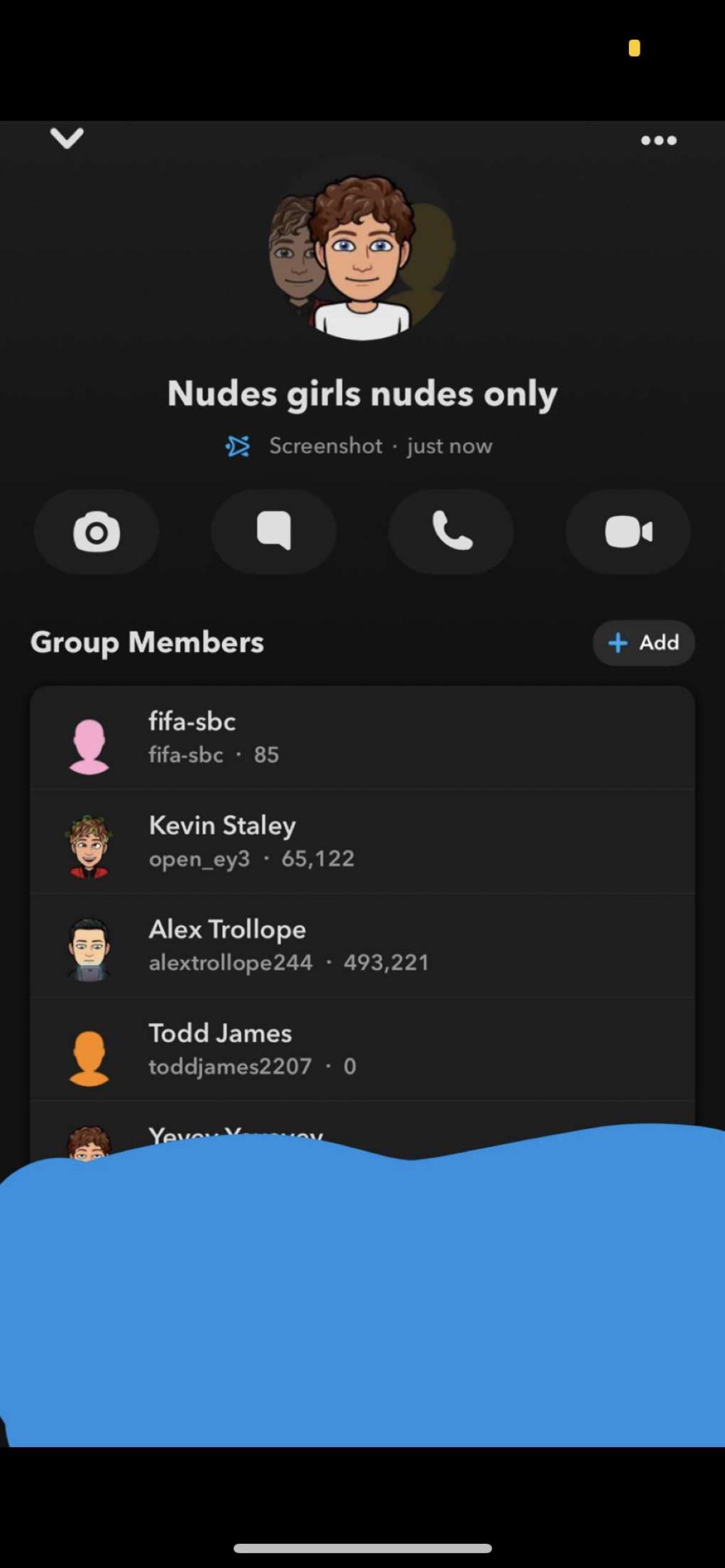Start a video call with the group
This screenshot has height=1568, width=725.
628,532
